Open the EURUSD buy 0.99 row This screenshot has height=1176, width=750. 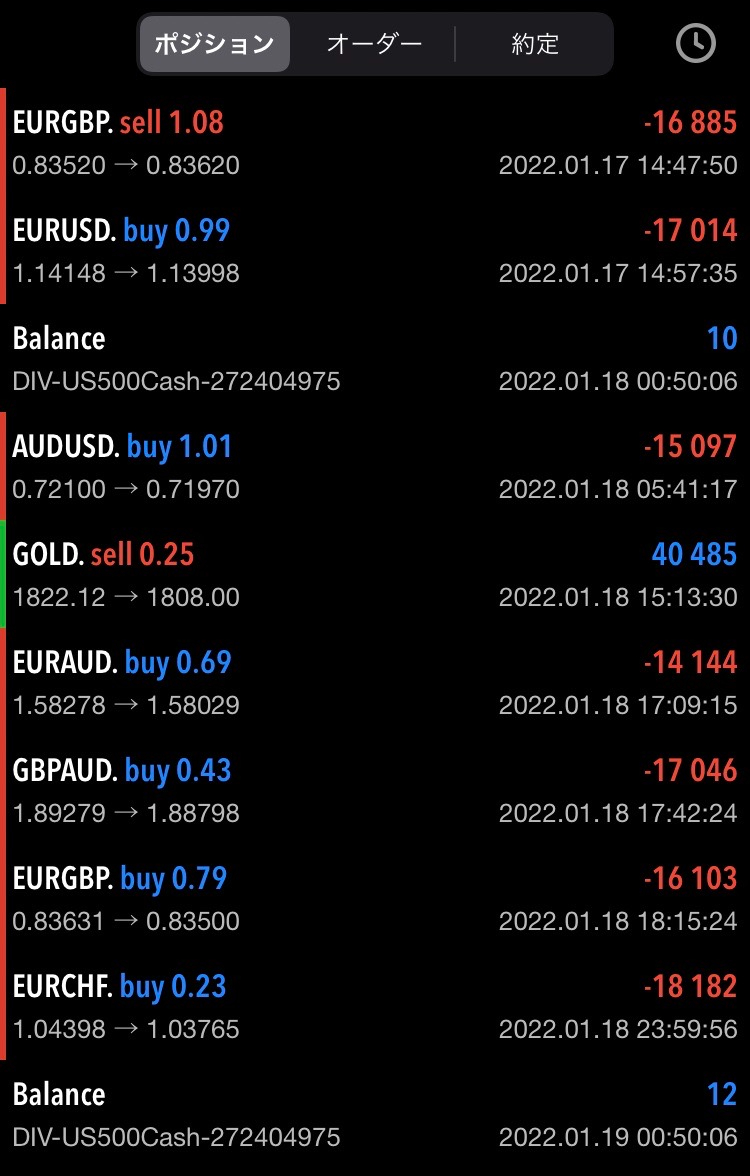375,250
